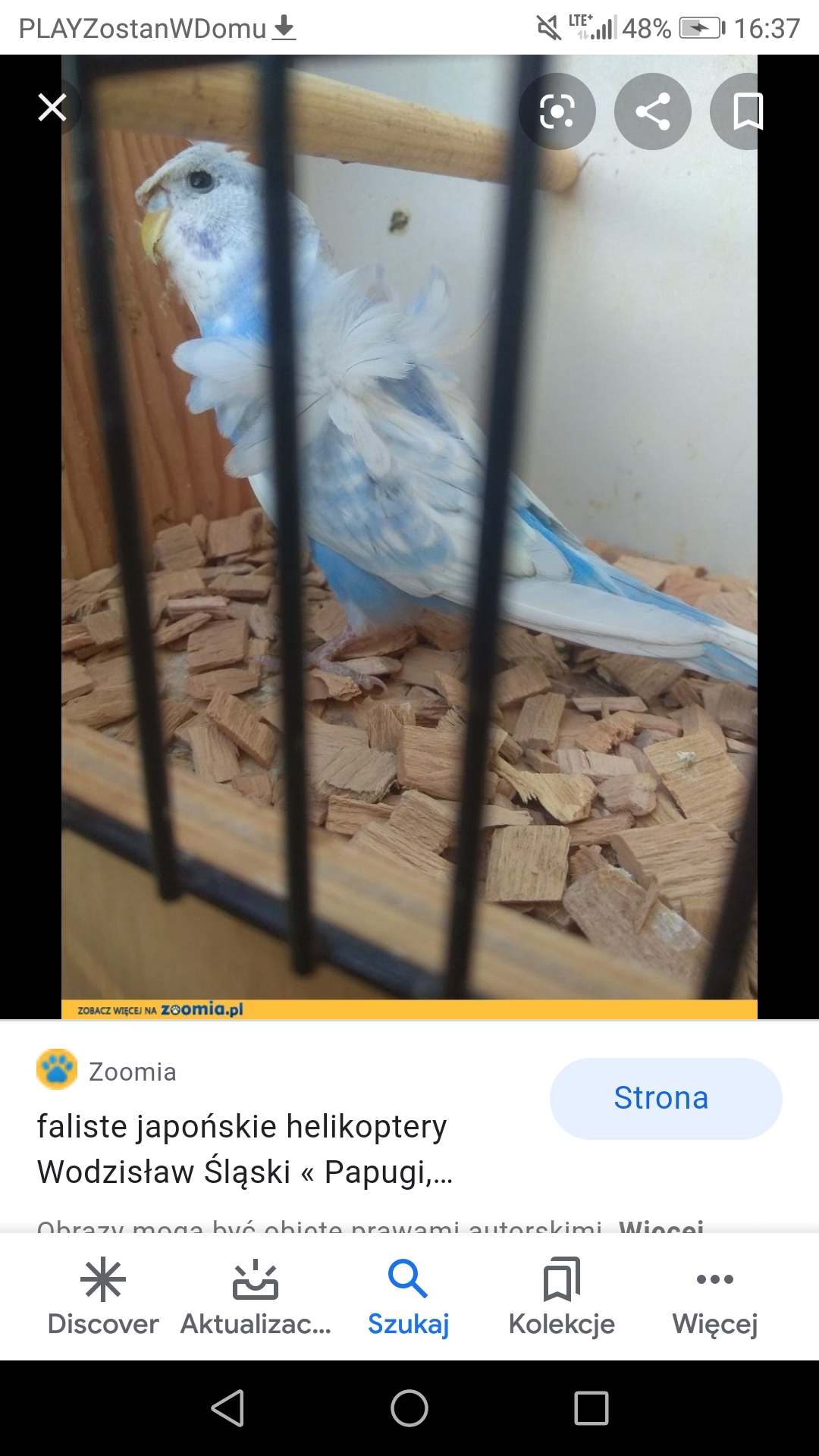Show the Więcej tab

714,1296
